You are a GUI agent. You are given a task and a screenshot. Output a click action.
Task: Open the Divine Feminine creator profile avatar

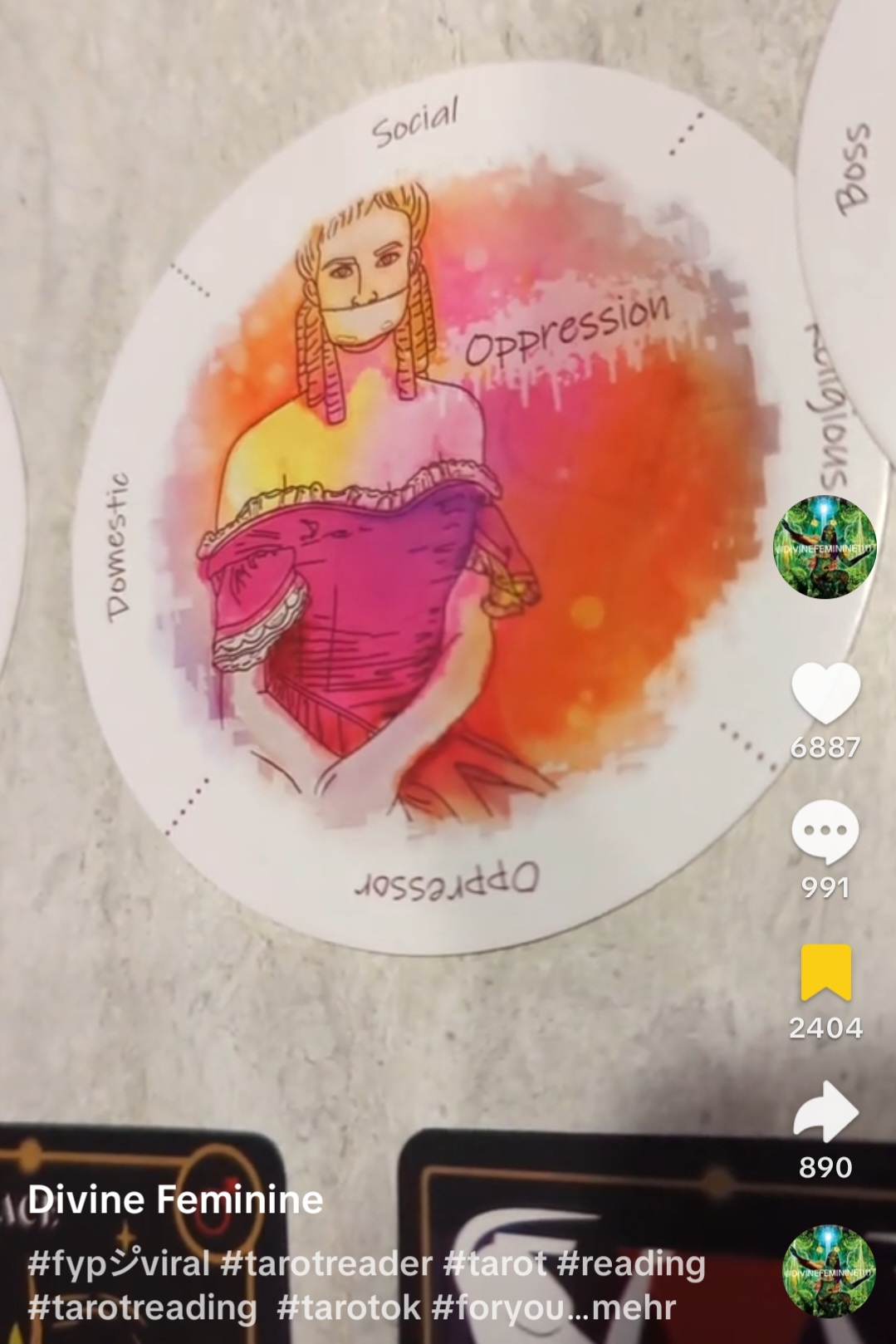(825, 547)
